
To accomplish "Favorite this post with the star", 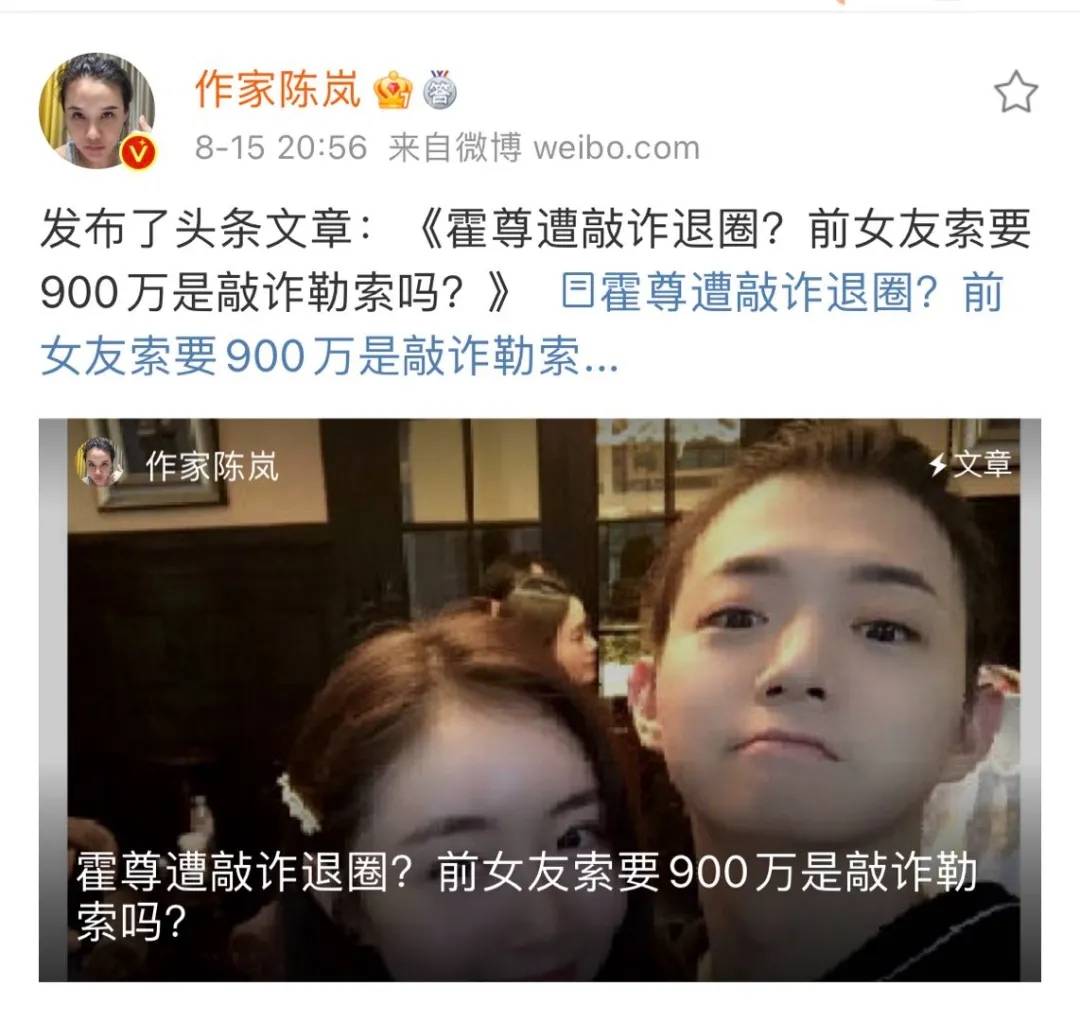I will (x=1015, y=93).
